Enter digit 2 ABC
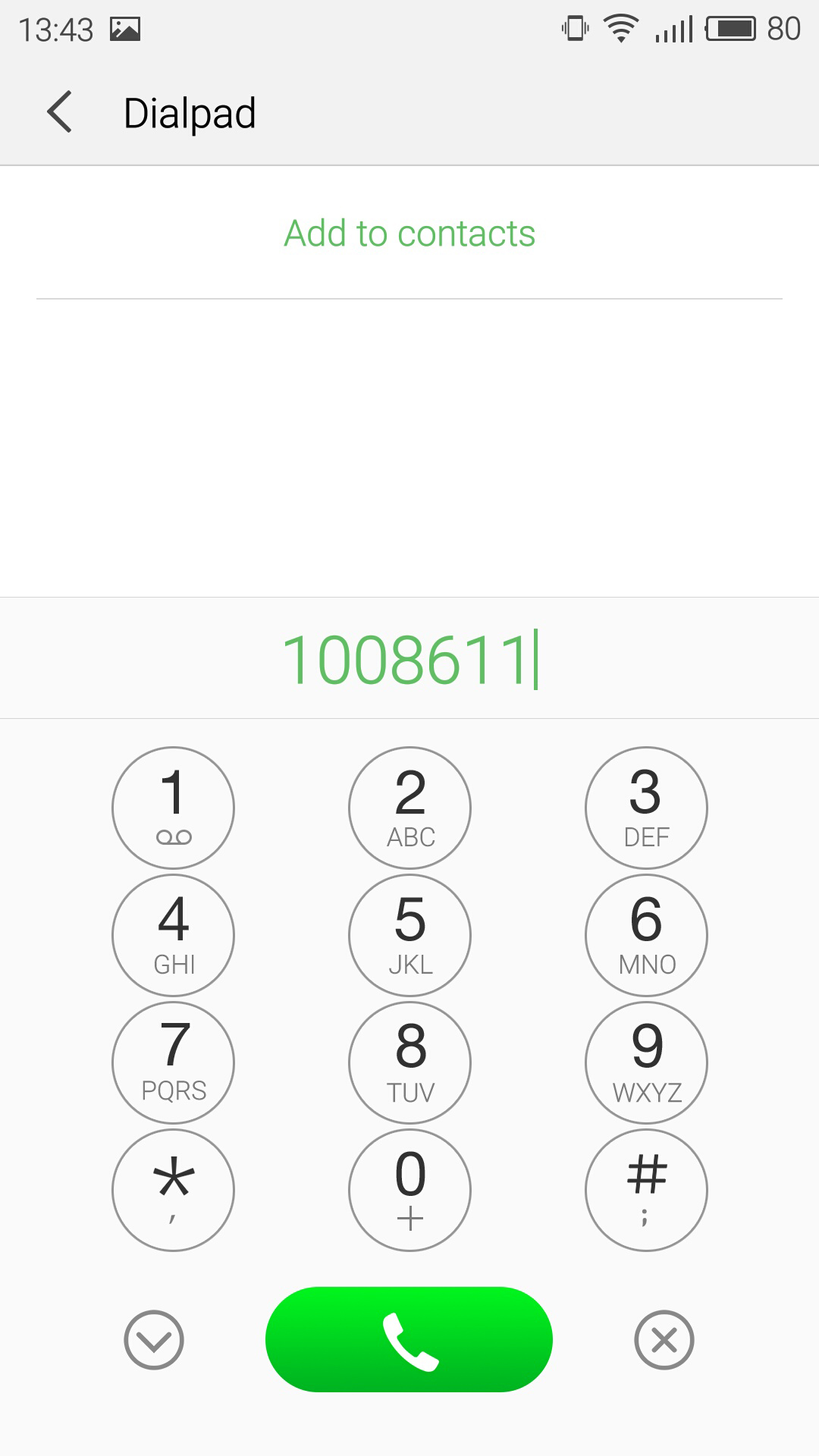The image size is (819, 1456). click(x=409, y=808)
